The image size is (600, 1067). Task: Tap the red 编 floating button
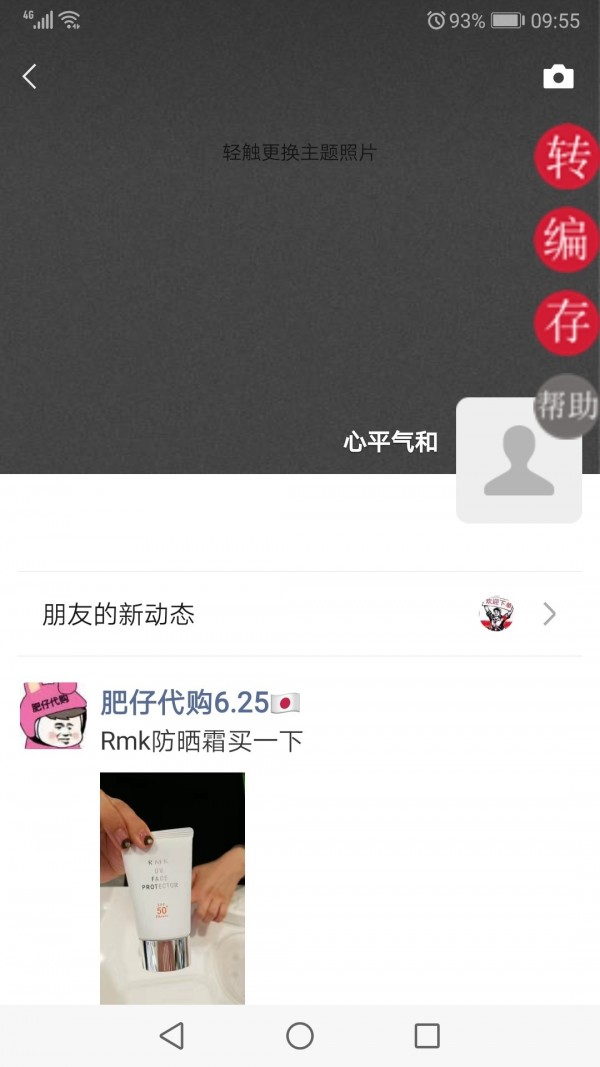click(x=566, y=240)
